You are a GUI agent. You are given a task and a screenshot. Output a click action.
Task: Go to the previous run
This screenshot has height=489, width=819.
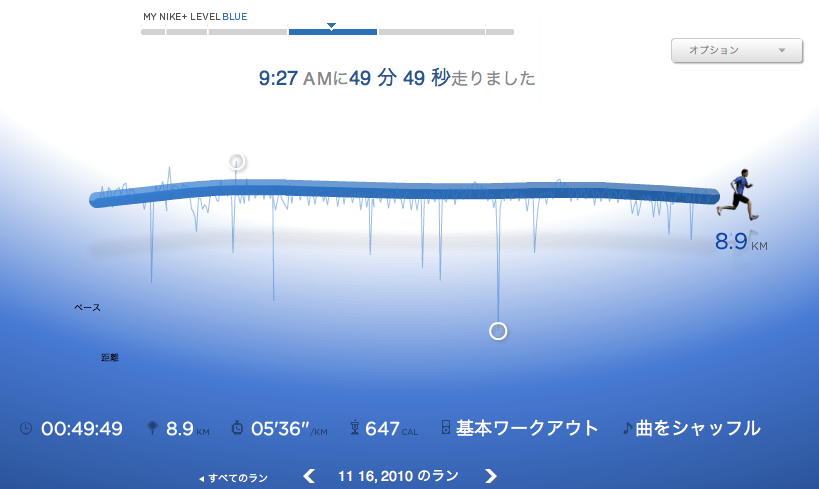tap(309, 476)
